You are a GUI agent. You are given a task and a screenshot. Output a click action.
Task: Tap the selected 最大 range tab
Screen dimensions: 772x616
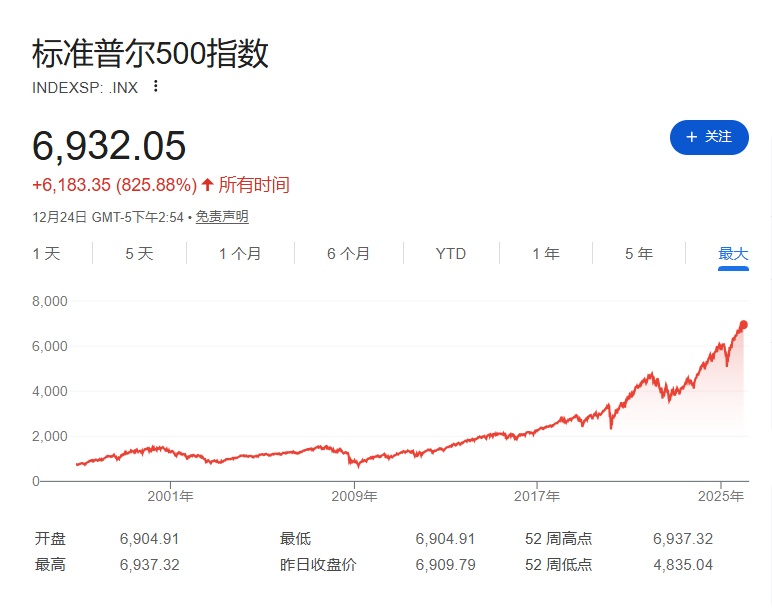click(x=733, y=254)
